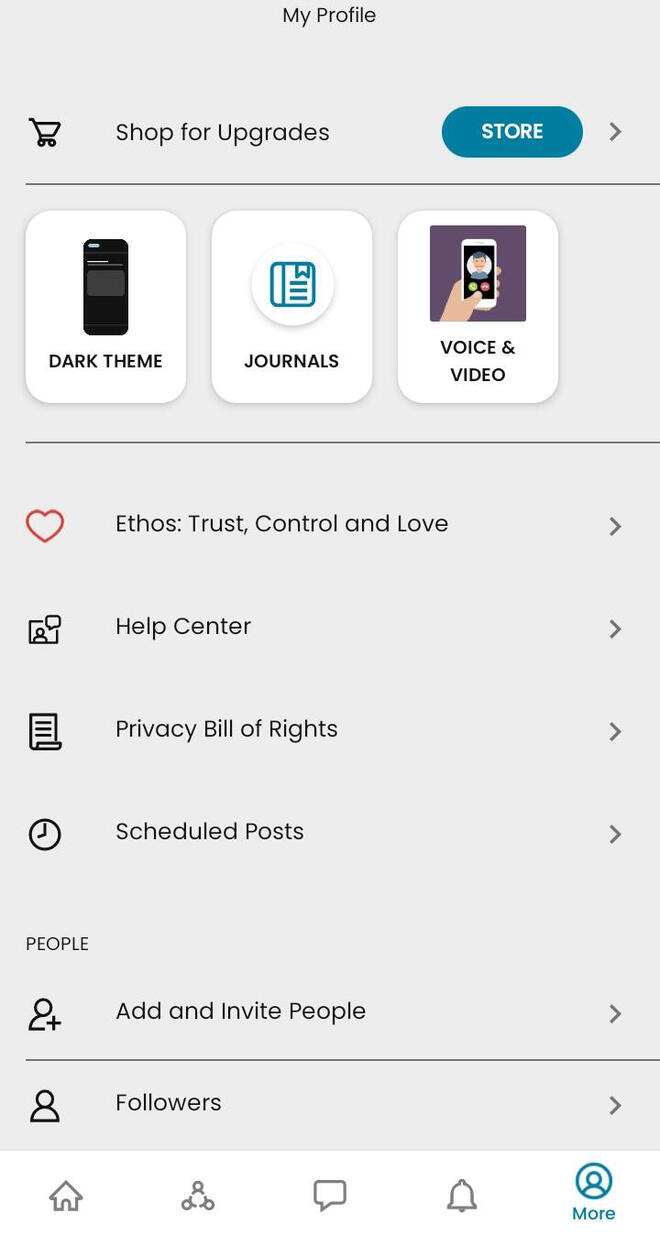Switch to the groups tab
Screen dimensions: 660x1246
(x=198, y=1195)
